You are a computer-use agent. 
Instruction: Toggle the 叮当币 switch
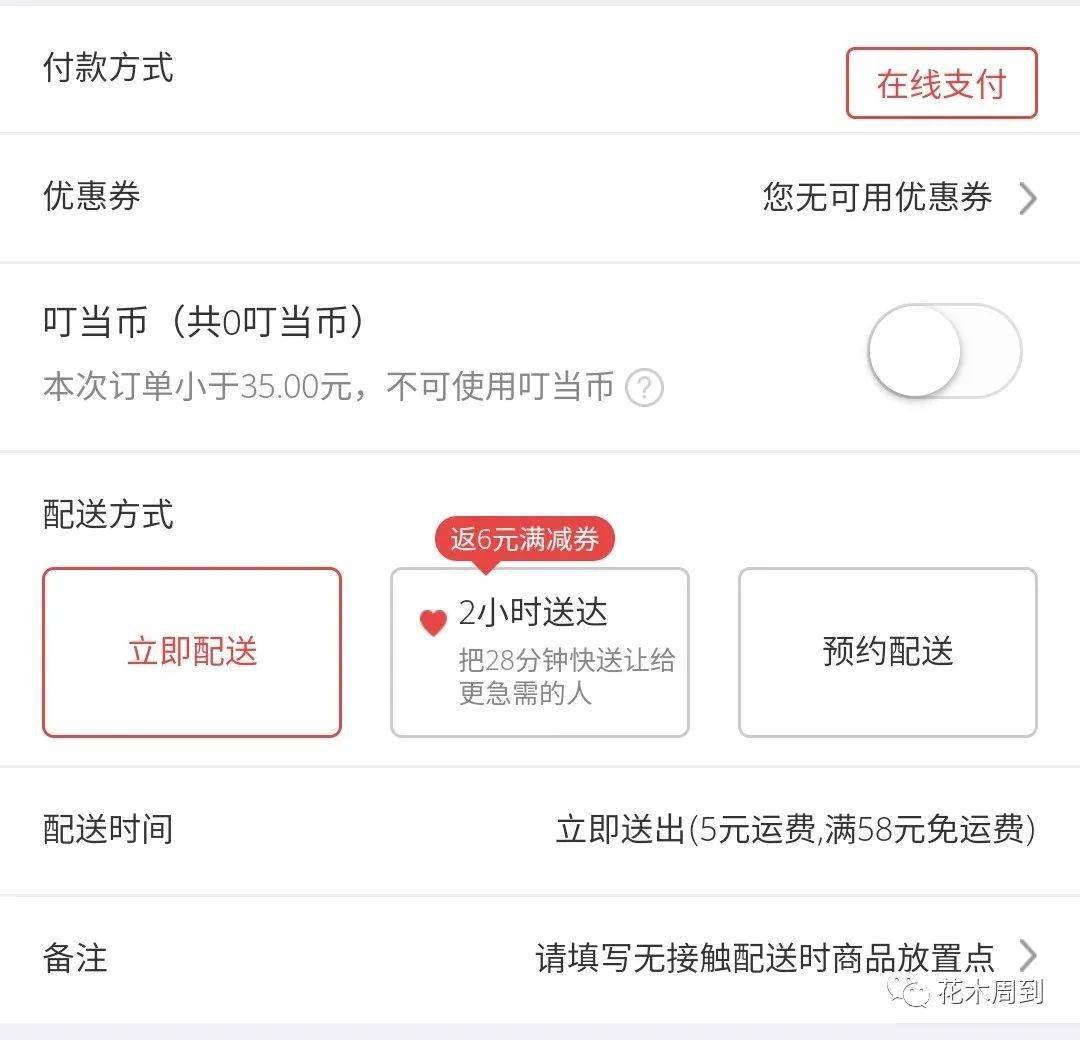click(944, 351)
